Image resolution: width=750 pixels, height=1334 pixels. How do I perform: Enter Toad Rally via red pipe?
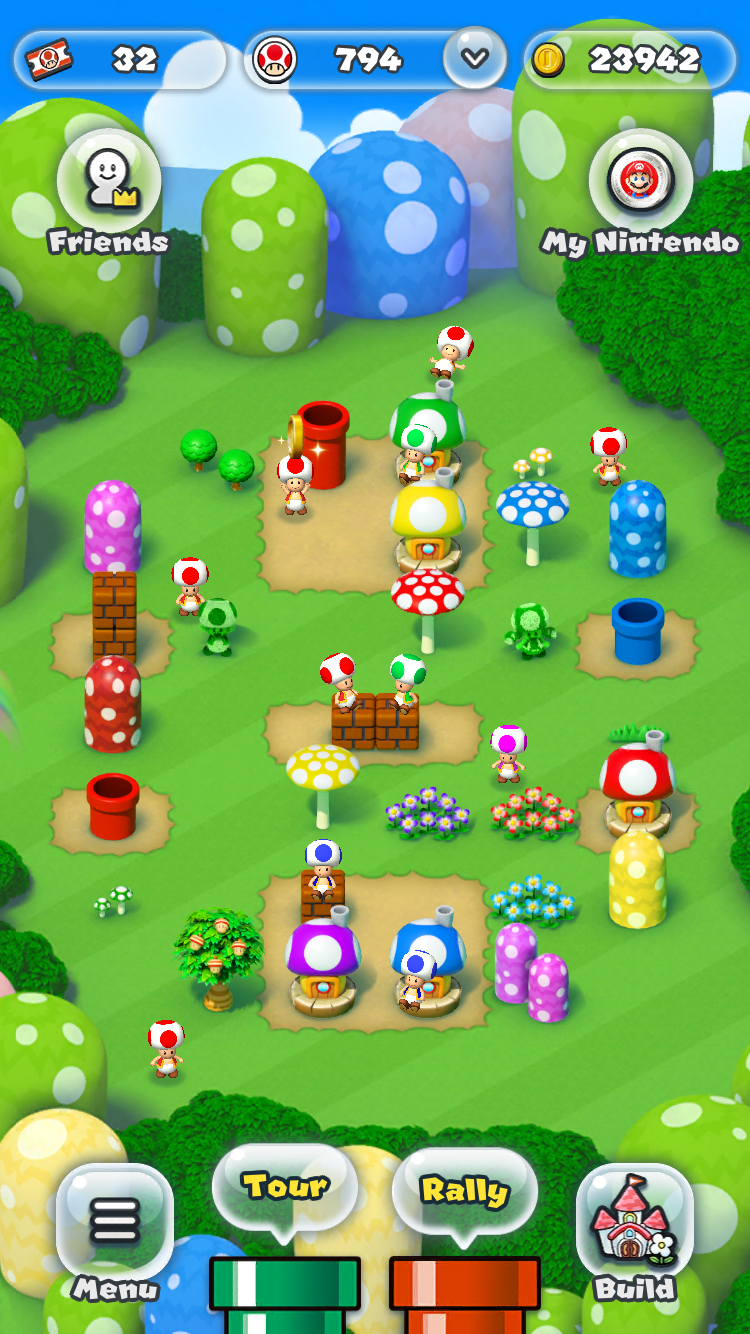click(465, 1240)
